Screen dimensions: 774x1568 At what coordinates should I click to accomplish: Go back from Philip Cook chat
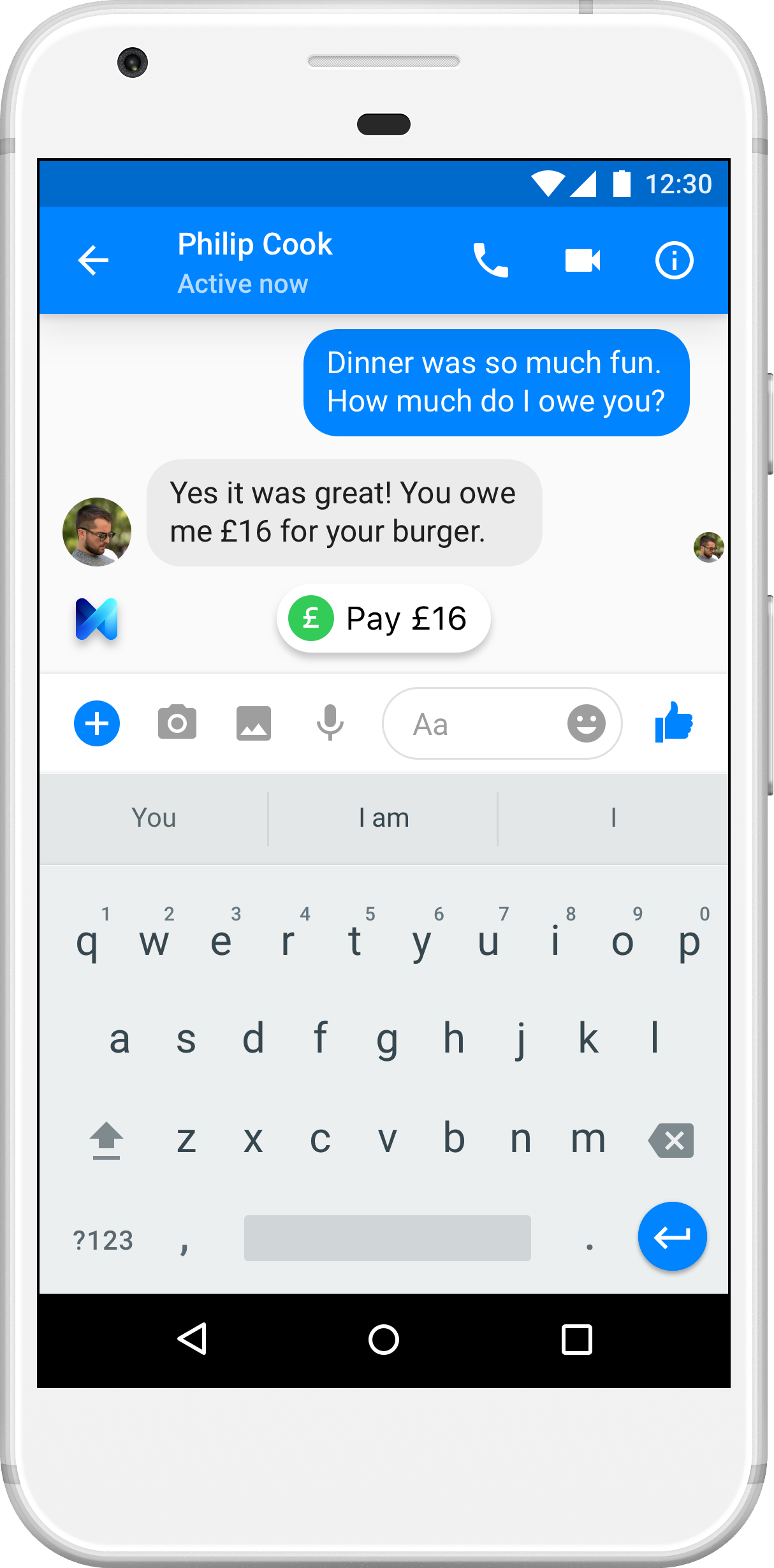[93, 260]
